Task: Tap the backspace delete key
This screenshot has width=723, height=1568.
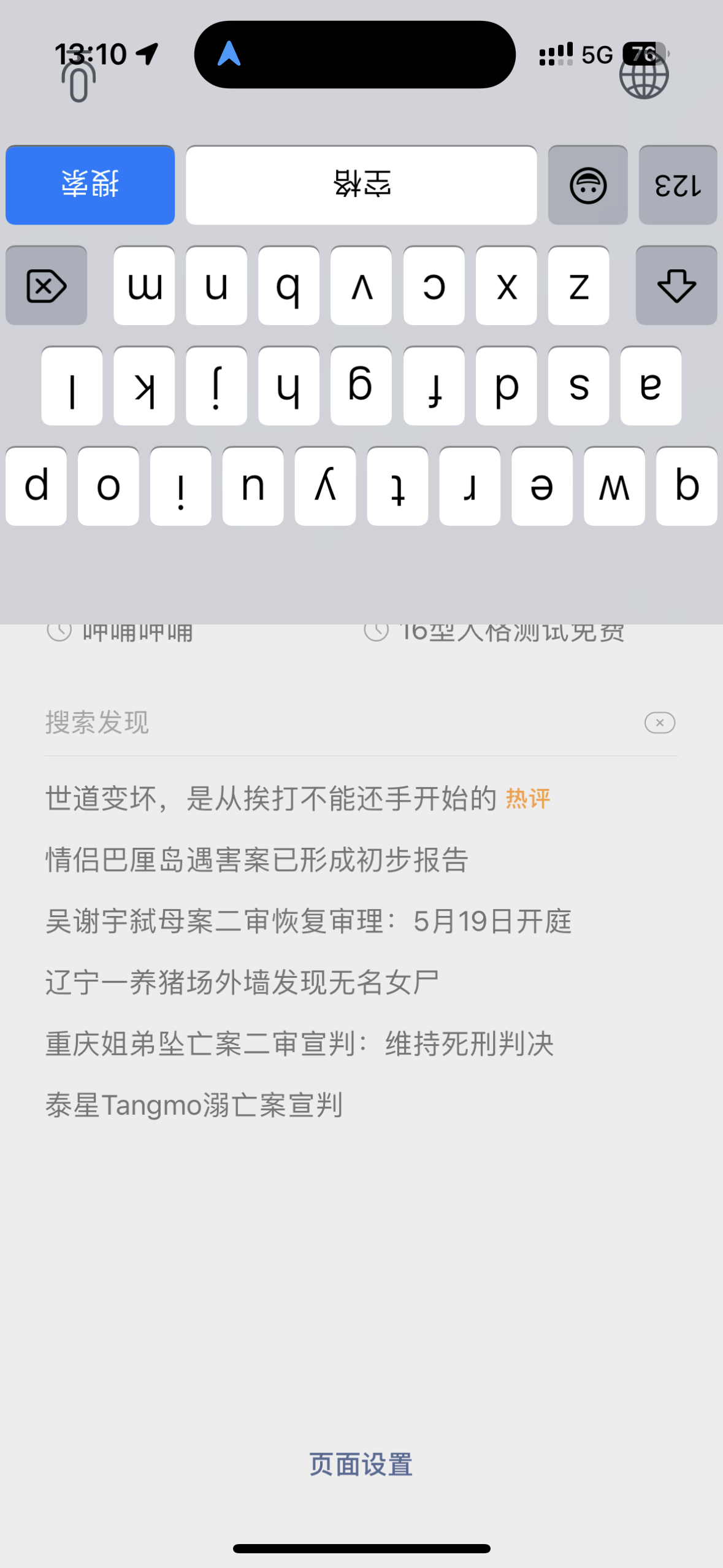Action: click(x=46, y=285)
